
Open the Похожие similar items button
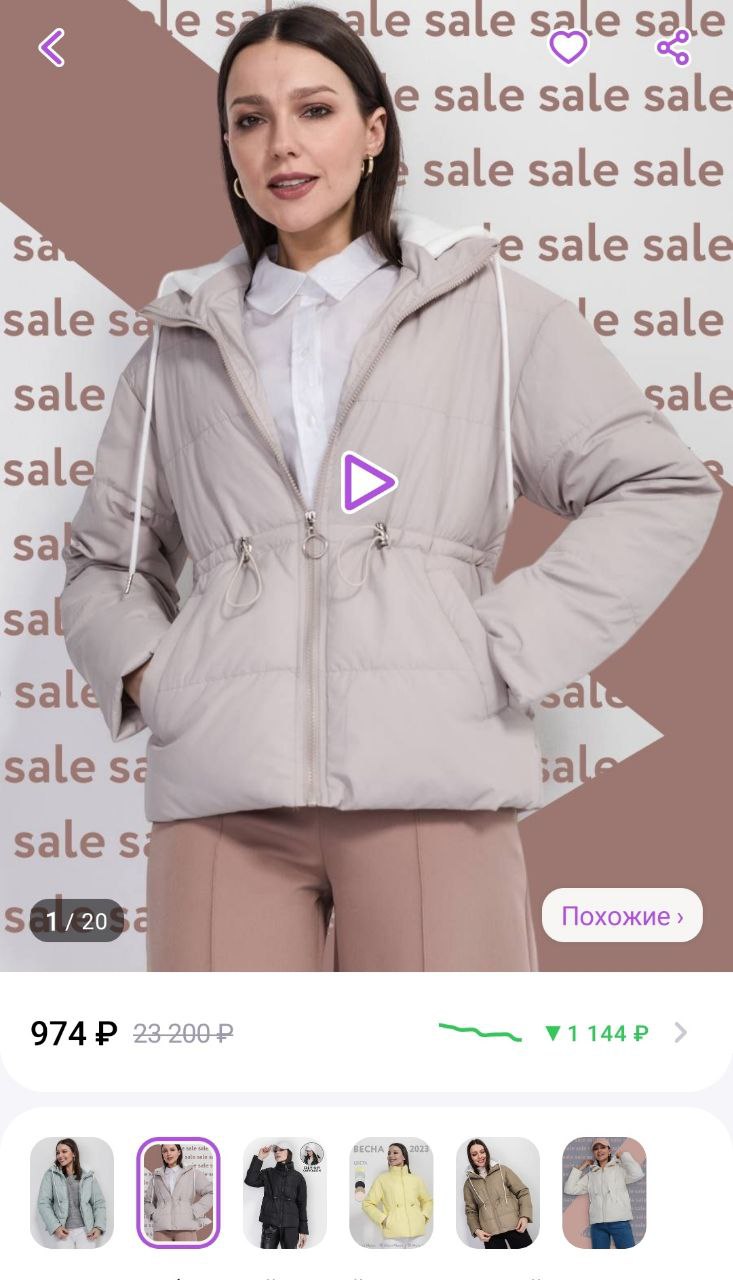622,916
